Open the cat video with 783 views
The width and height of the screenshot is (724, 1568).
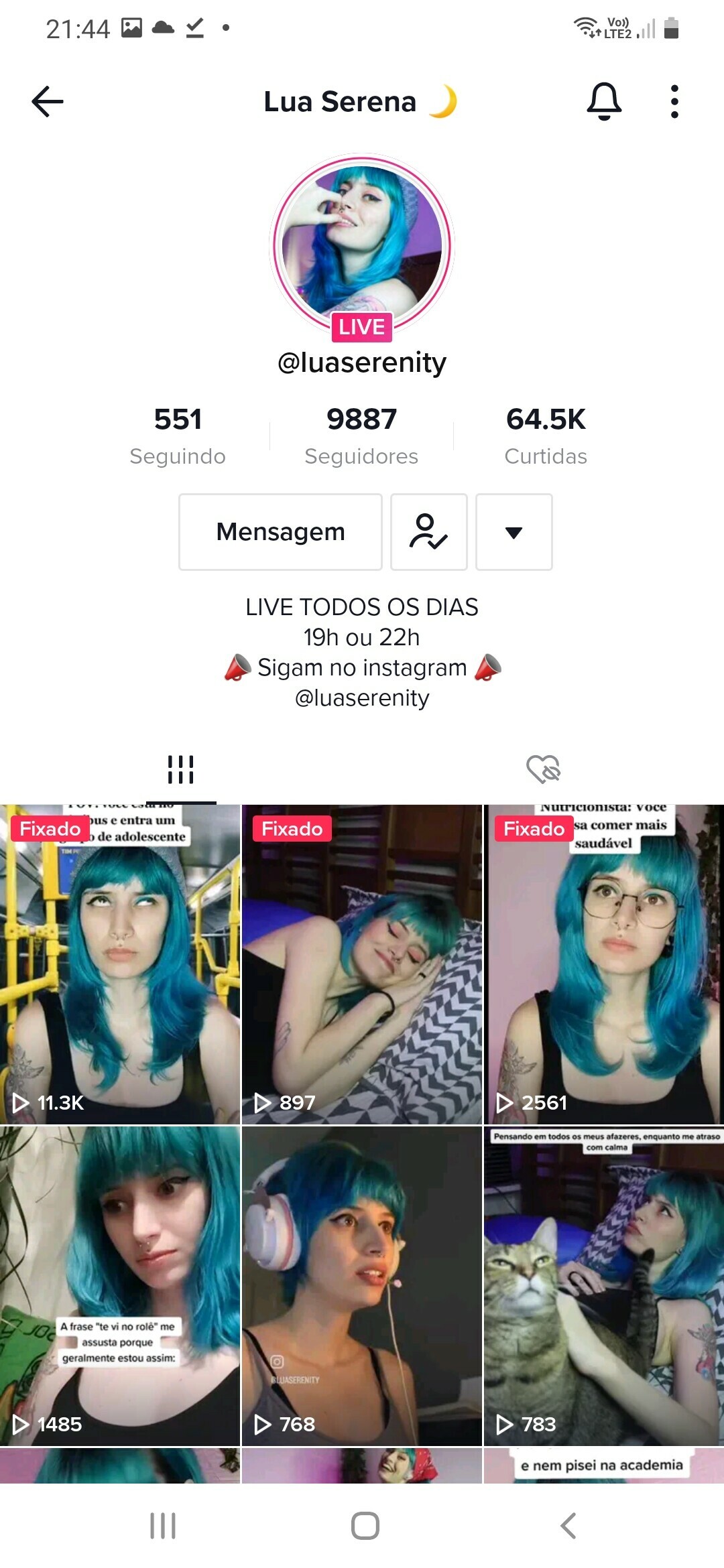point(603,1285)
